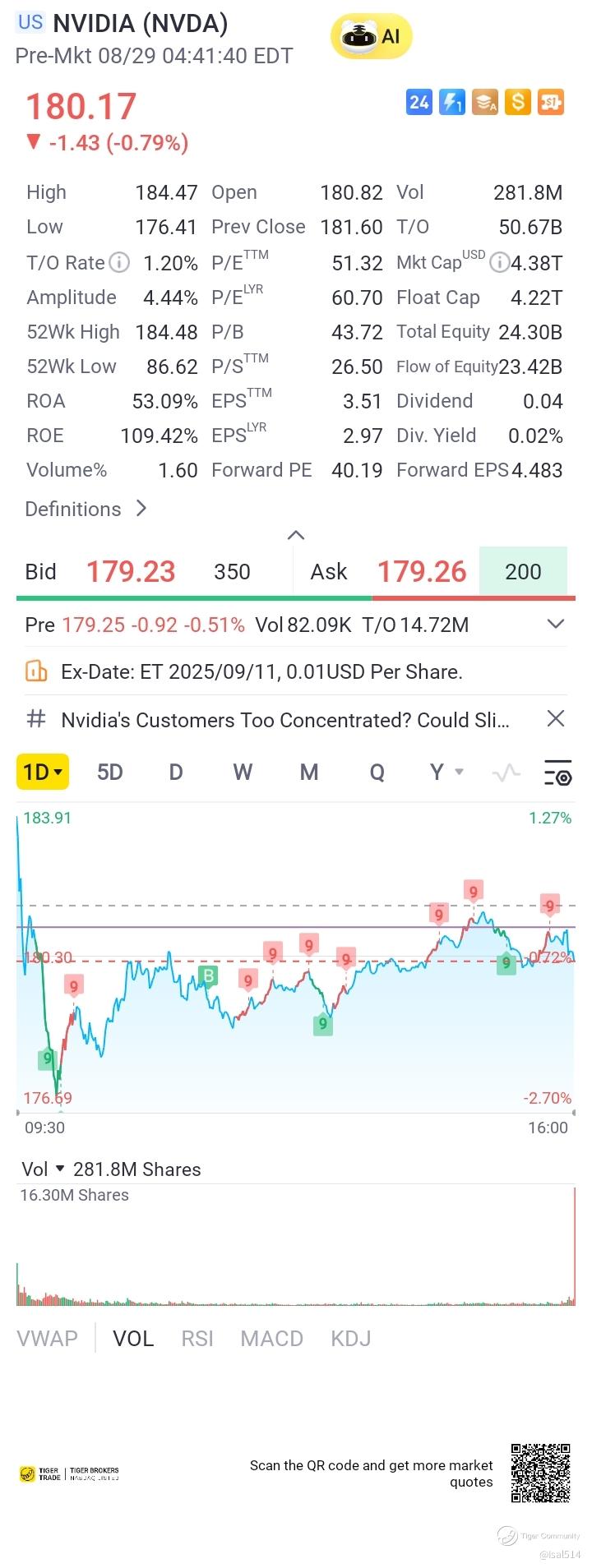Tap the blue 24 icon
Screen dimensions: 592x1568
419,102
